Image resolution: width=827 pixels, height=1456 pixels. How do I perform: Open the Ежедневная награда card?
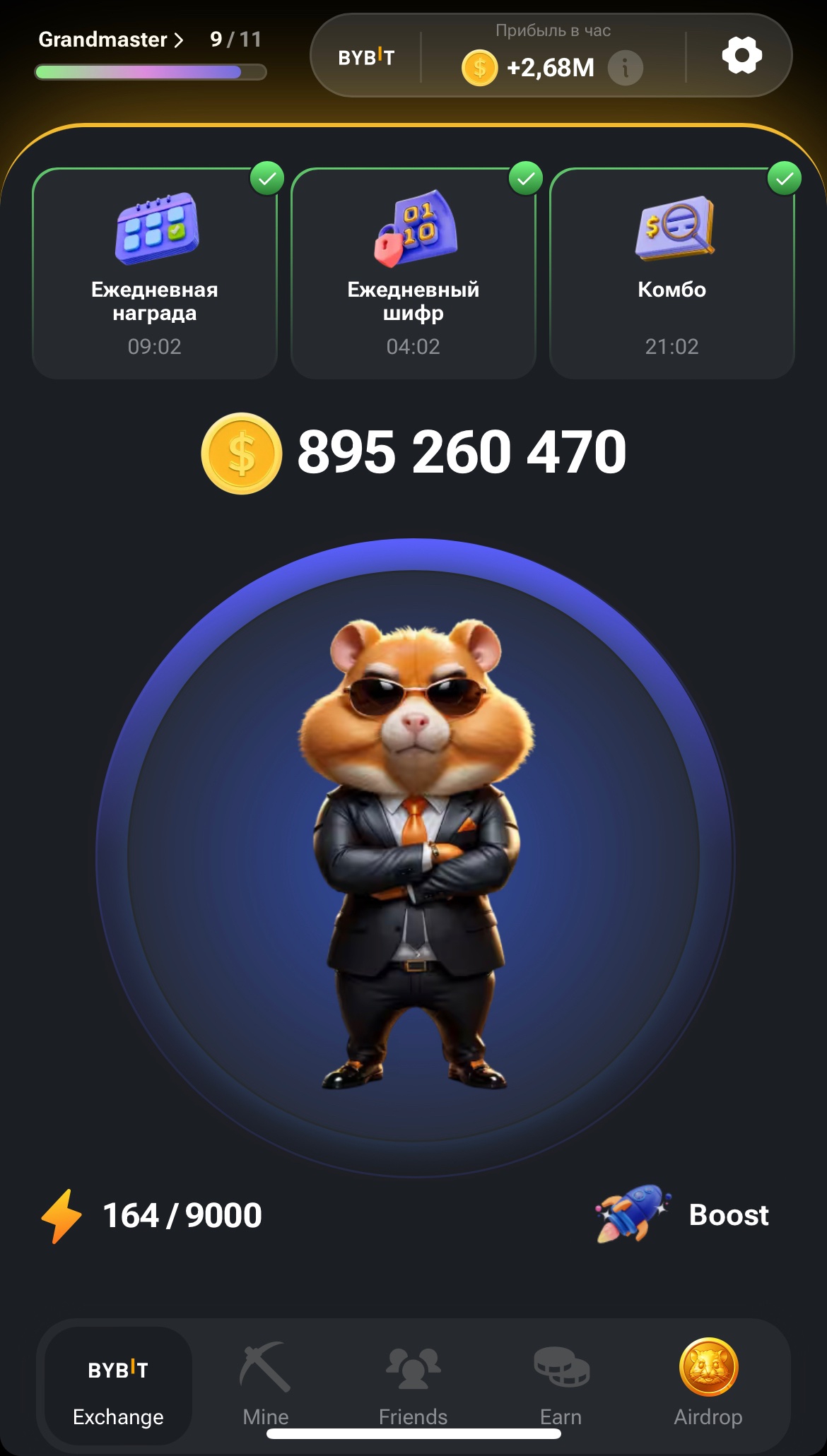pyautogui.click(x=155, y=273)
